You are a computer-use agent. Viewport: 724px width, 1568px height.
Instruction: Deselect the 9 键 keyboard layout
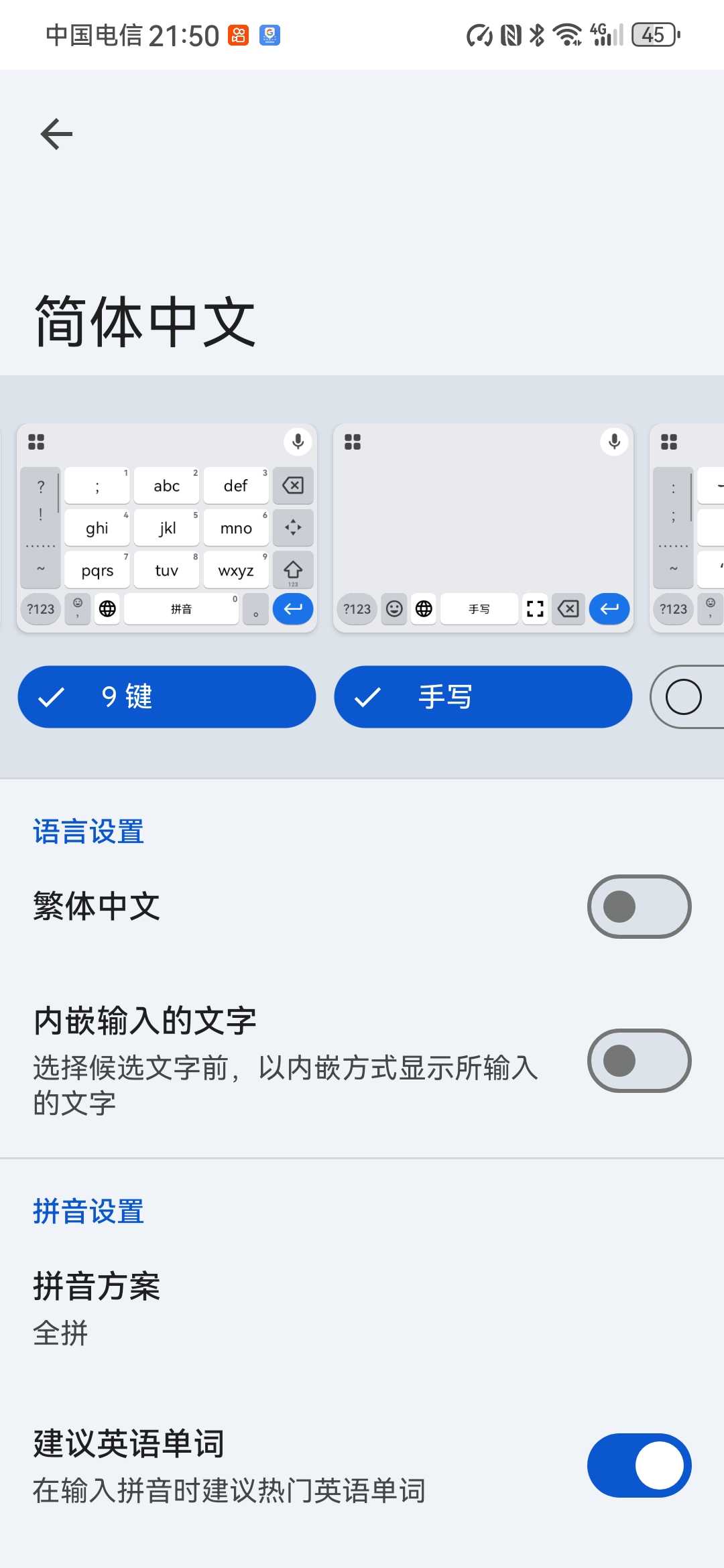click(166, 697)
